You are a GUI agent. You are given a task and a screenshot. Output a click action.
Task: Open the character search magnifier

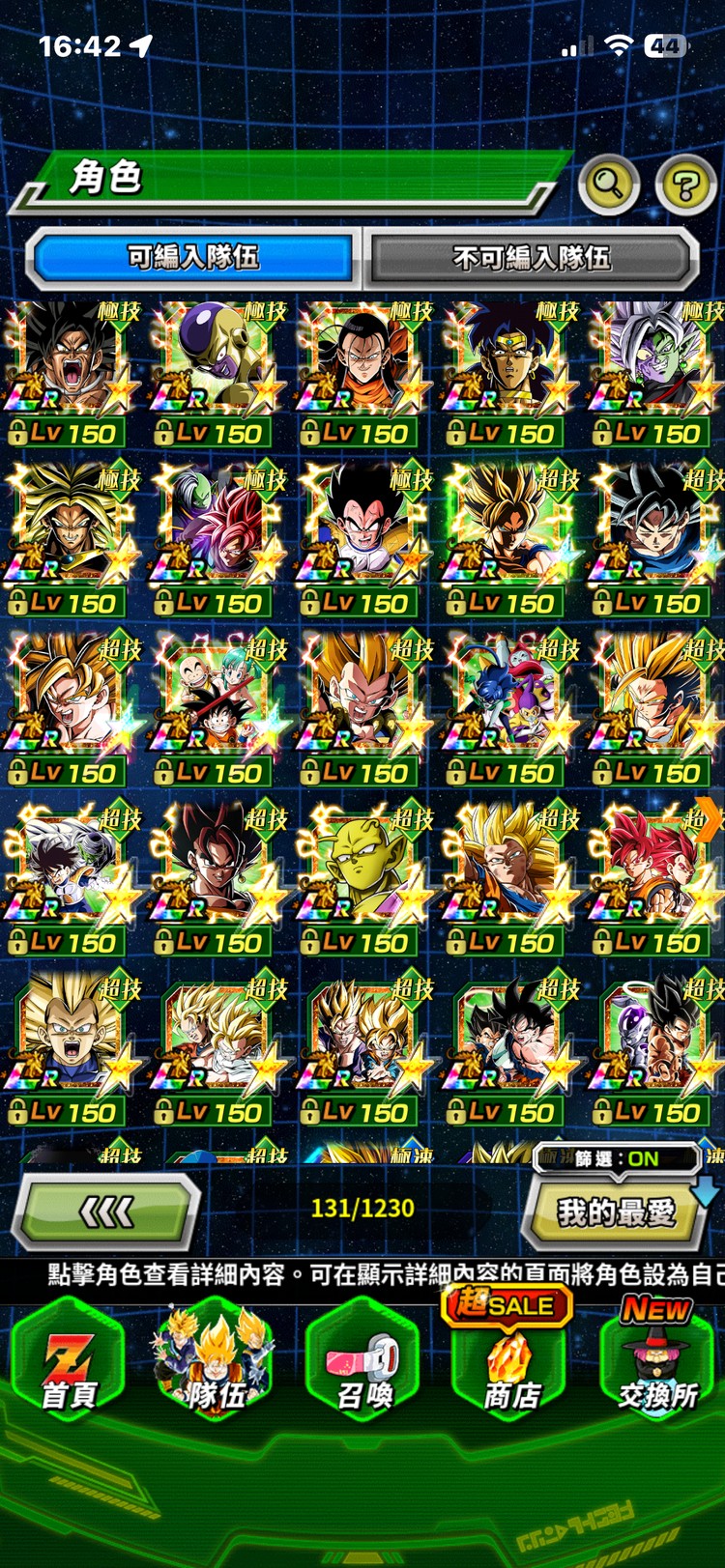(x=608, y=183)
